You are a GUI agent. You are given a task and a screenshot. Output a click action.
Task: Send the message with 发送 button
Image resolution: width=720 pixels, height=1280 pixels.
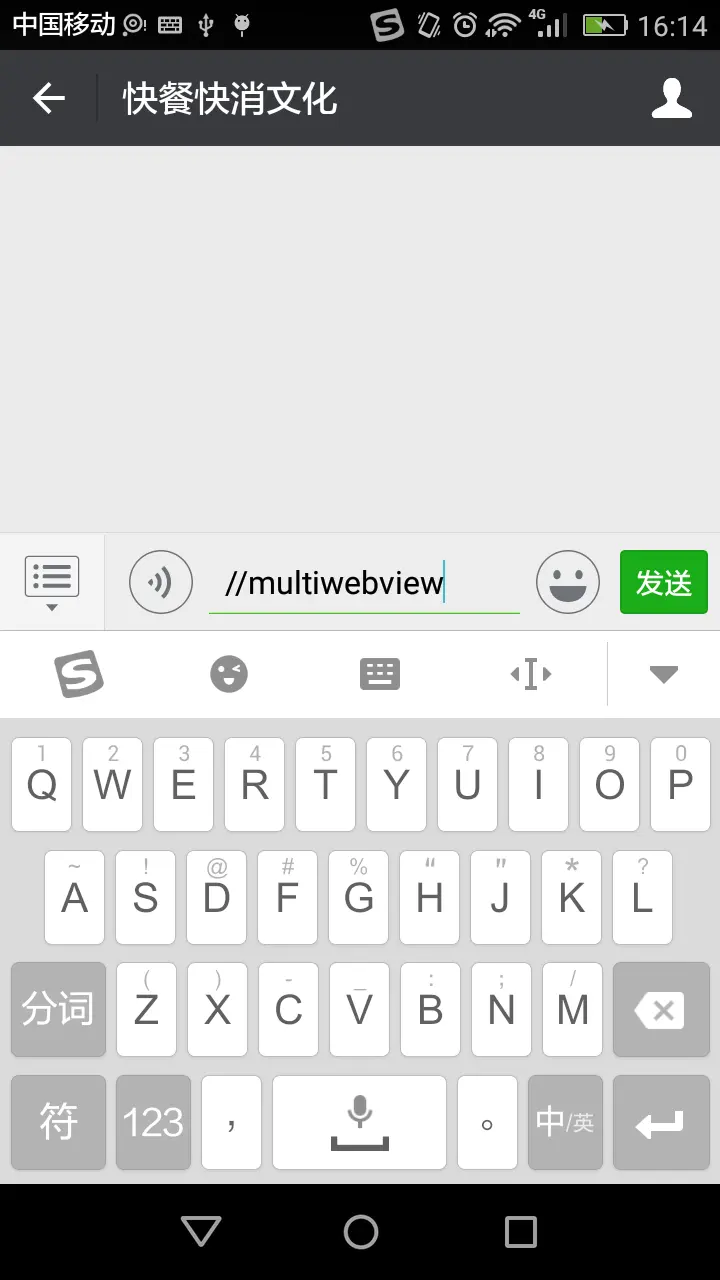click(663, 582)
